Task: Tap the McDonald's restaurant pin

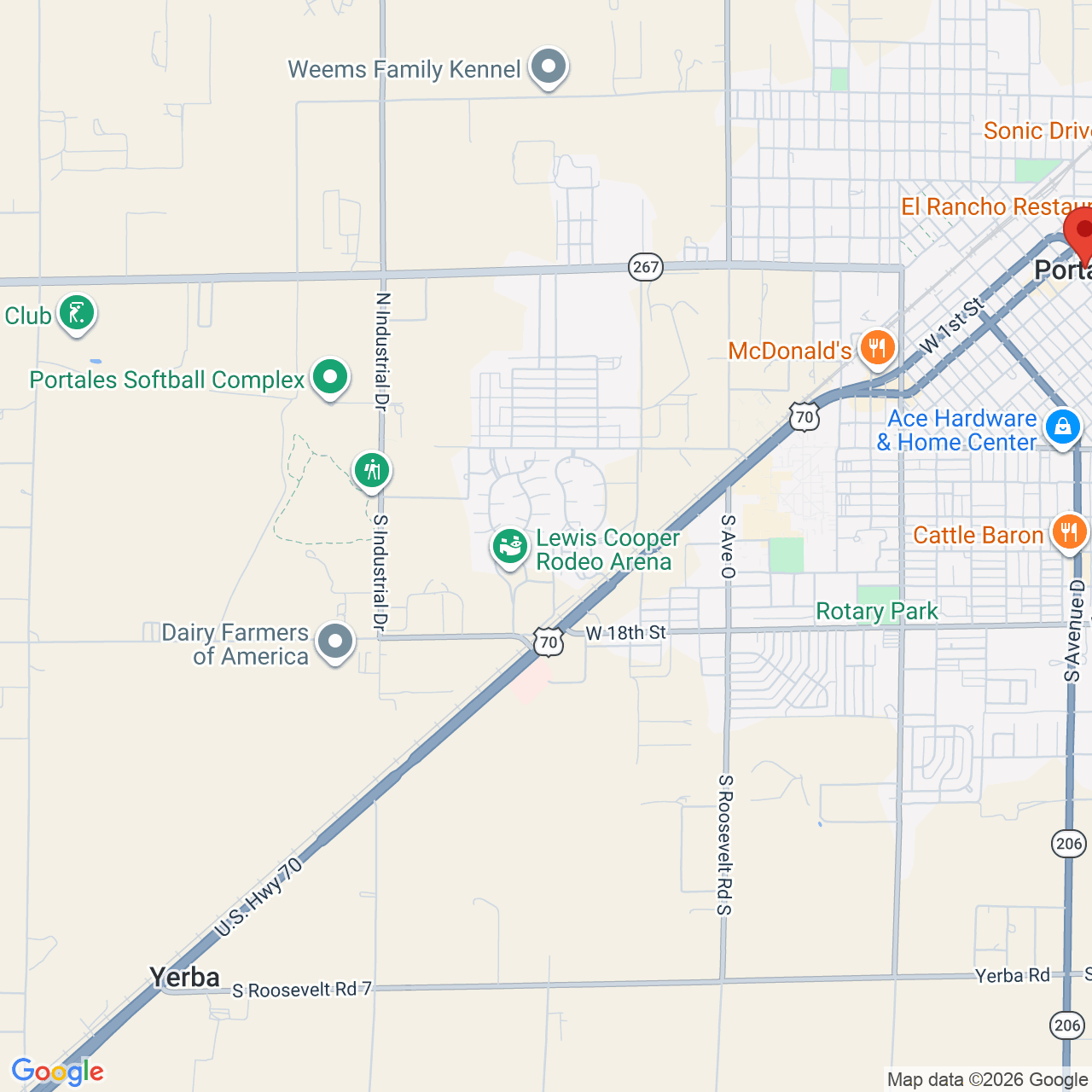Action: [876, 349]
